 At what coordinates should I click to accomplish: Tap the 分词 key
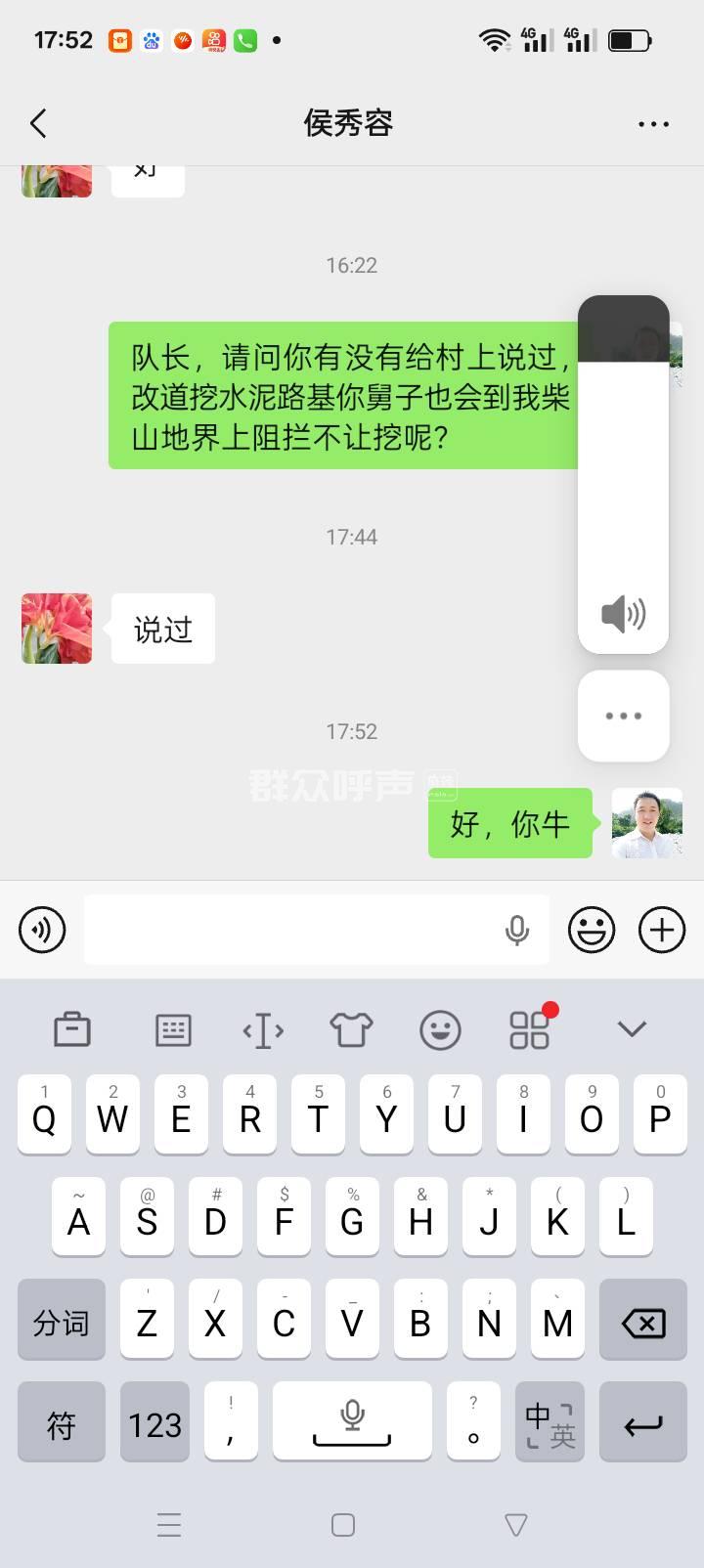click(x=61, y=1322)
